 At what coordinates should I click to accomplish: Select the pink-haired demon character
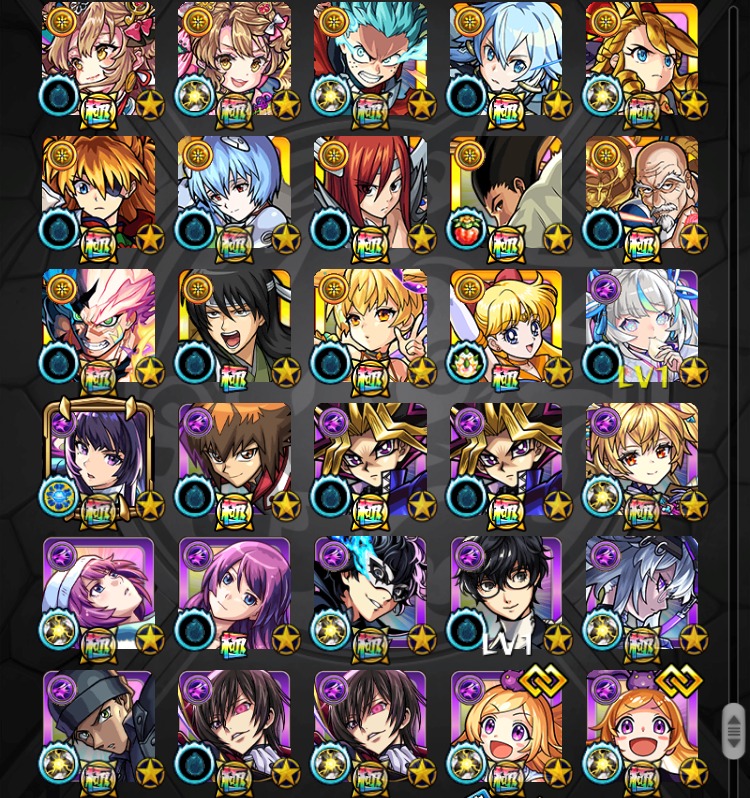tap(99, 327)
